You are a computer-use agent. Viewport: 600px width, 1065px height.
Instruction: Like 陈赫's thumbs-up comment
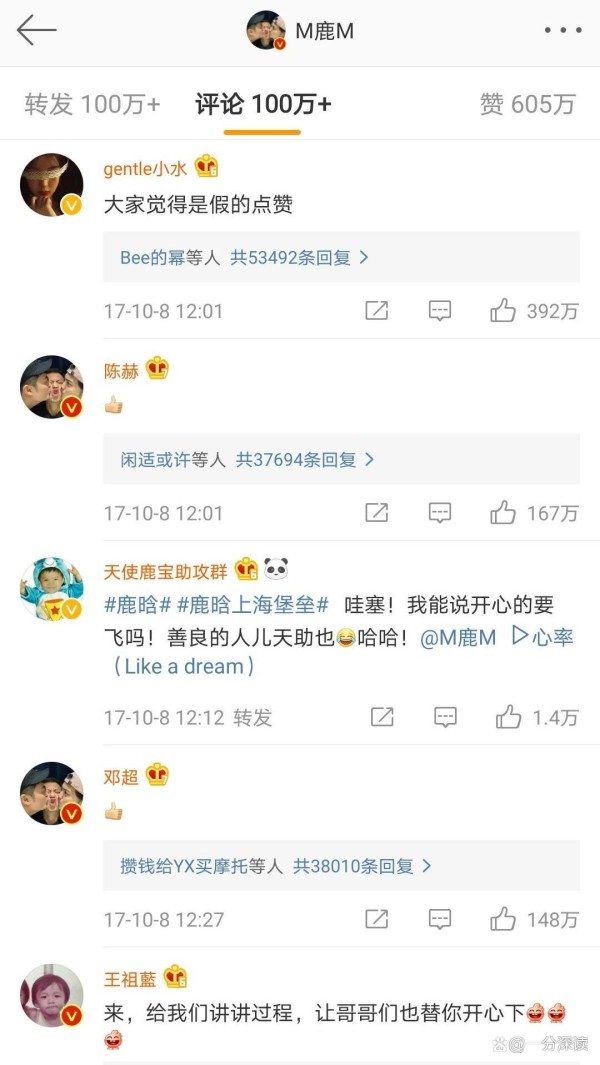[x=533, y=513]
